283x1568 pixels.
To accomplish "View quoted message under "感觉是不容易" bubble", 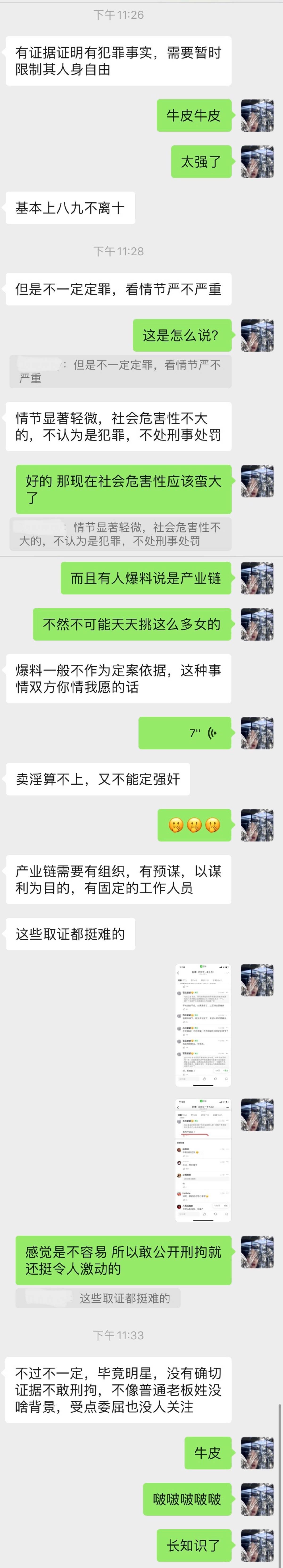I will click(x=98, y=1298).
